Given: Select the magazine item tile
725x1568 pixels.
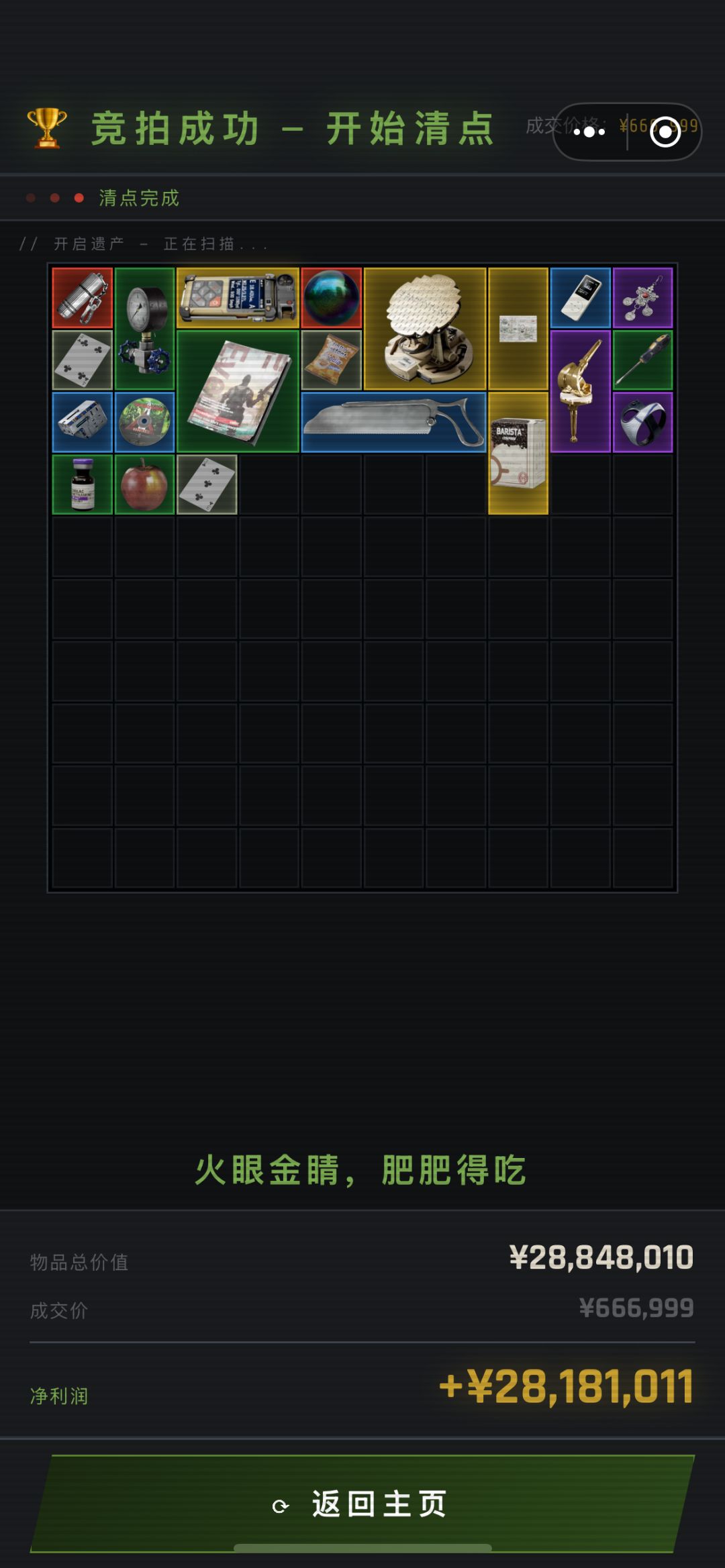Looking at the screenshot, I should point(238,390).
